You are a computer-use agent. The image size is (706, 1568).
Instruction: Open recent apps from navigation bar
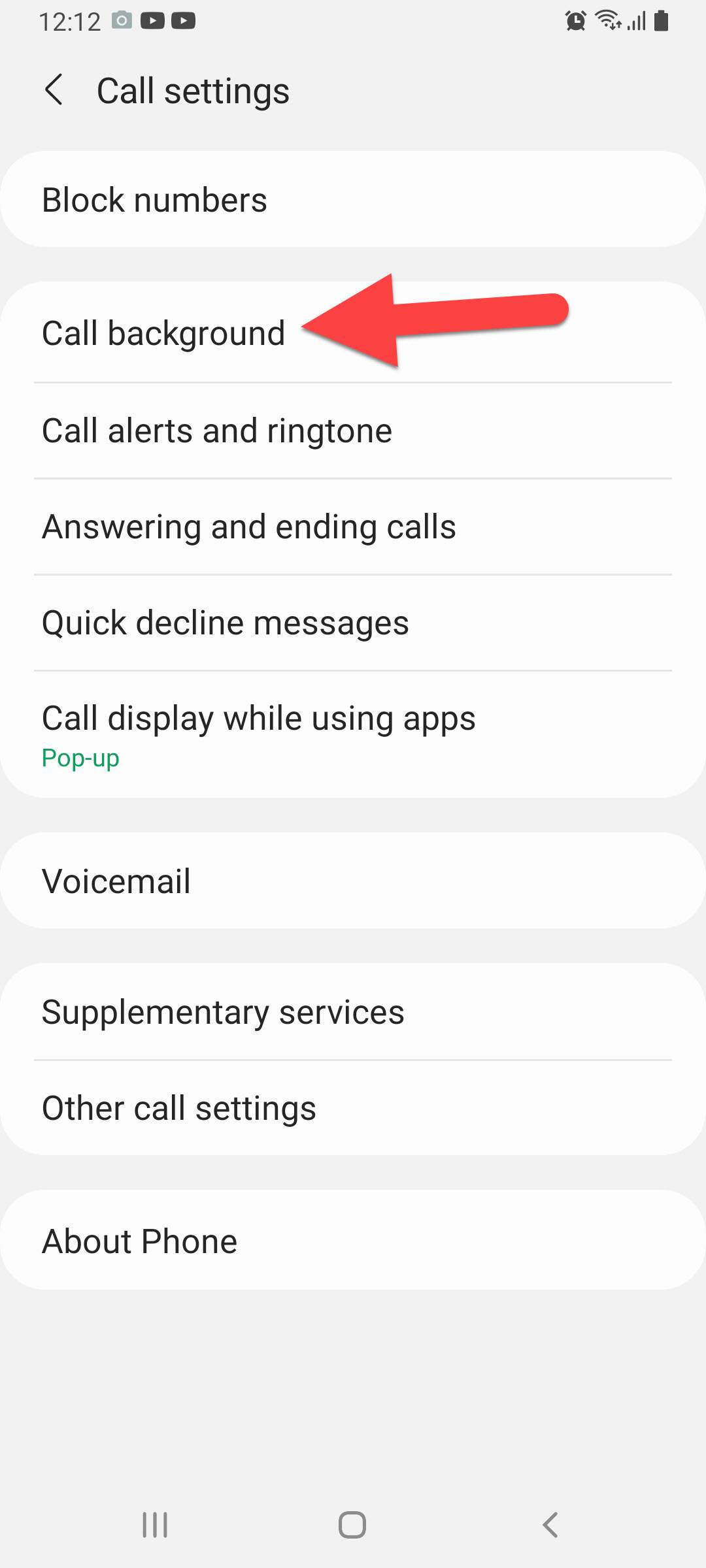pyautogui.click(x=155, y=1525)
